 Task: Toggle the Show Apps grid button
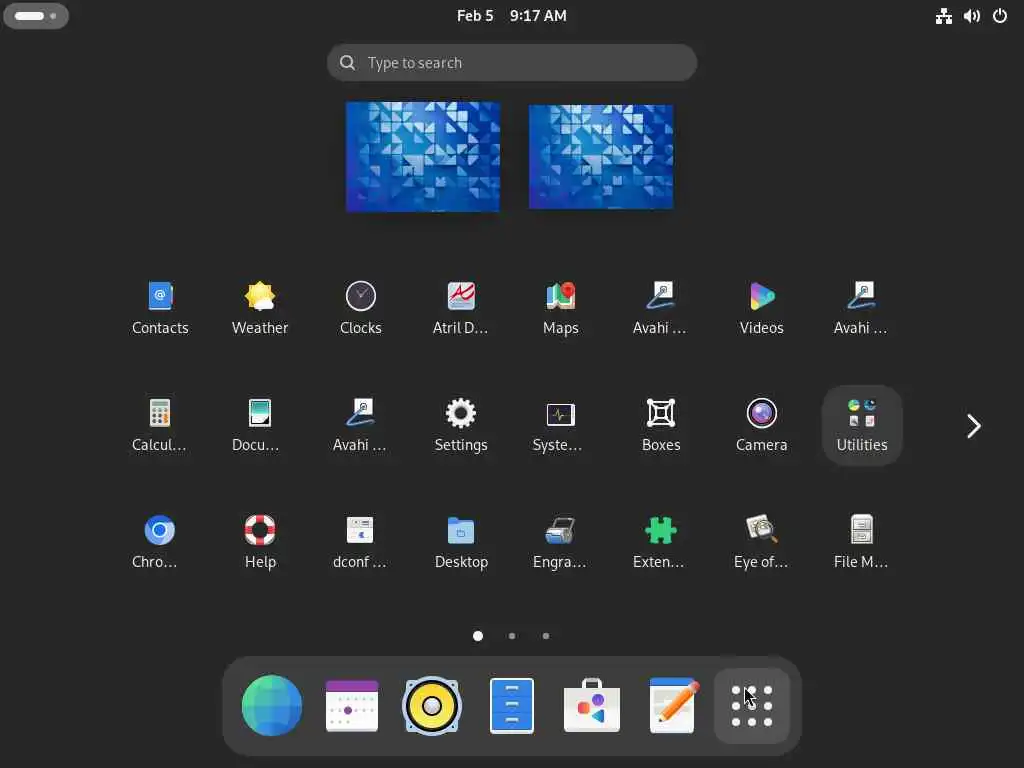[x=752, y=706]
